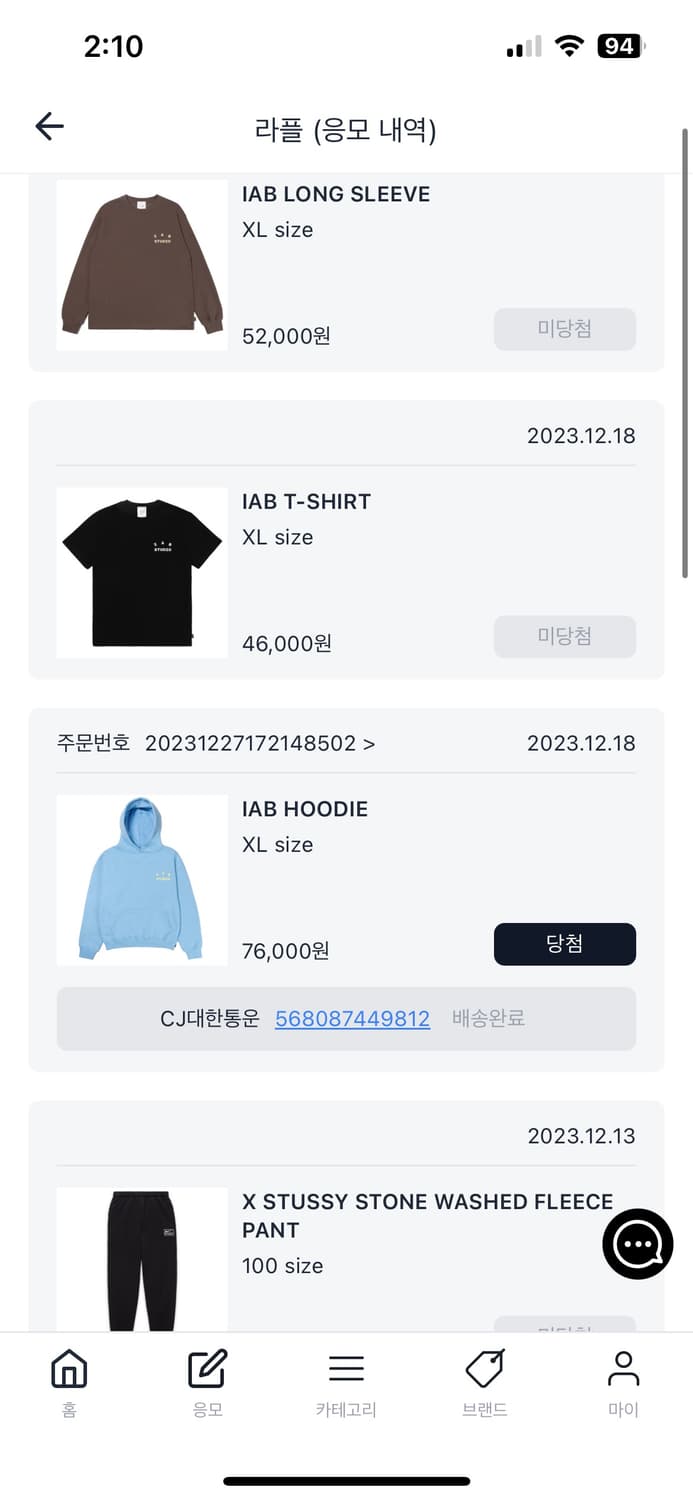Switch to the 응모 tab
Screen dimensions: 693x1500
(208, 1381)
